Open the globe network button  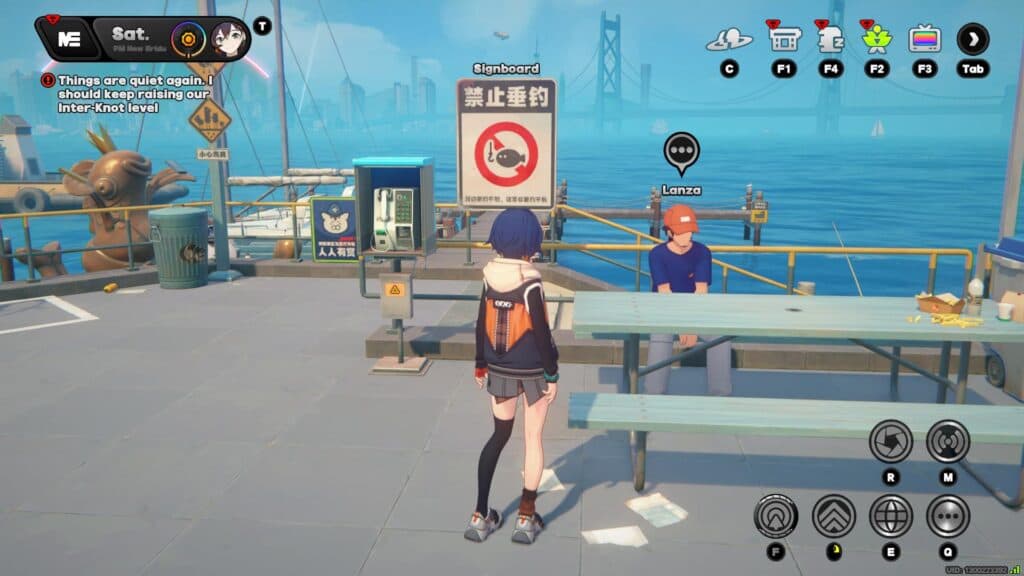890,516
